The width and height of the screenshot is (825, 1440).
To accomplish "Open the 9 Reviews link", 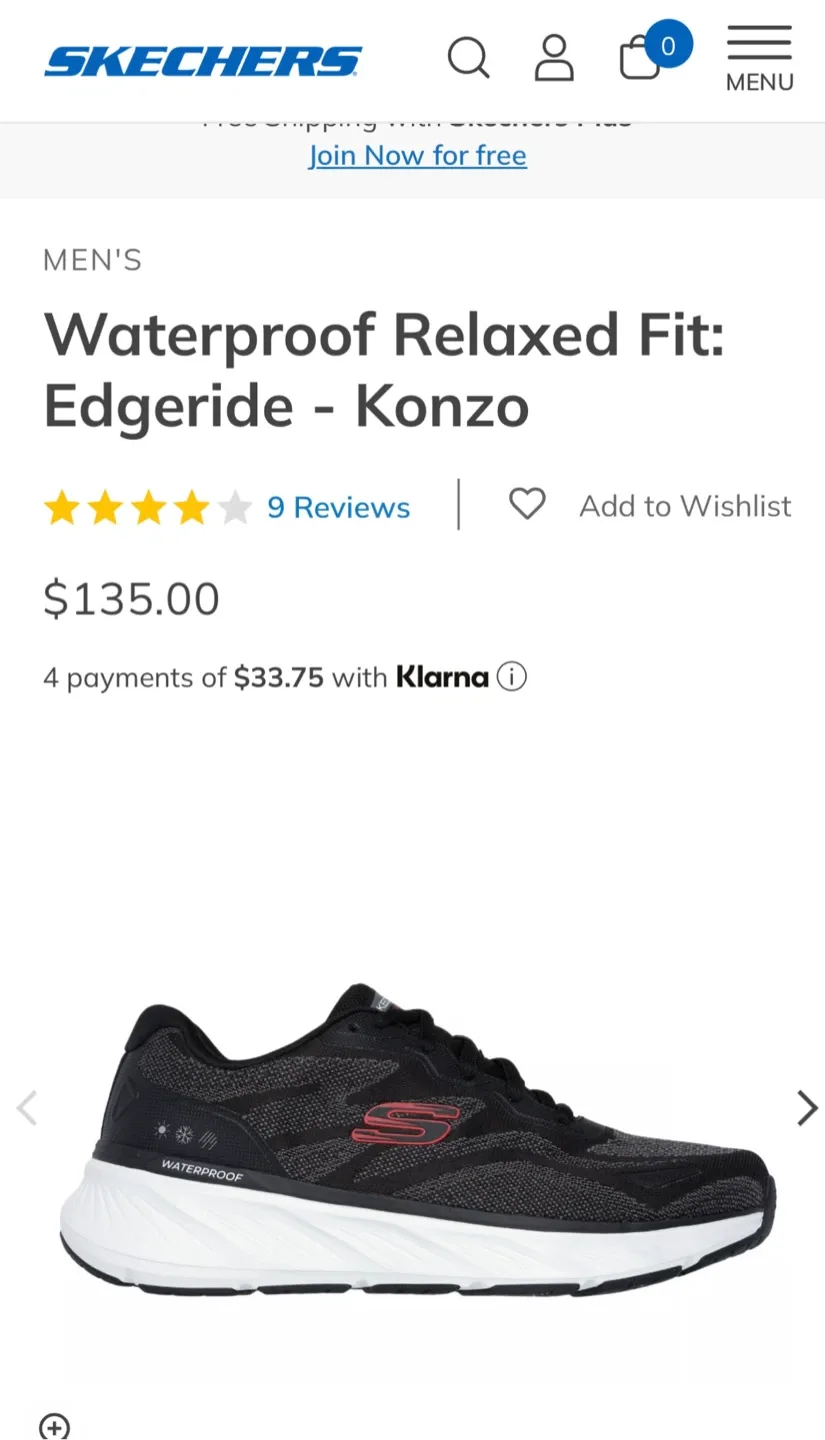I will click(x=338, y=507).
